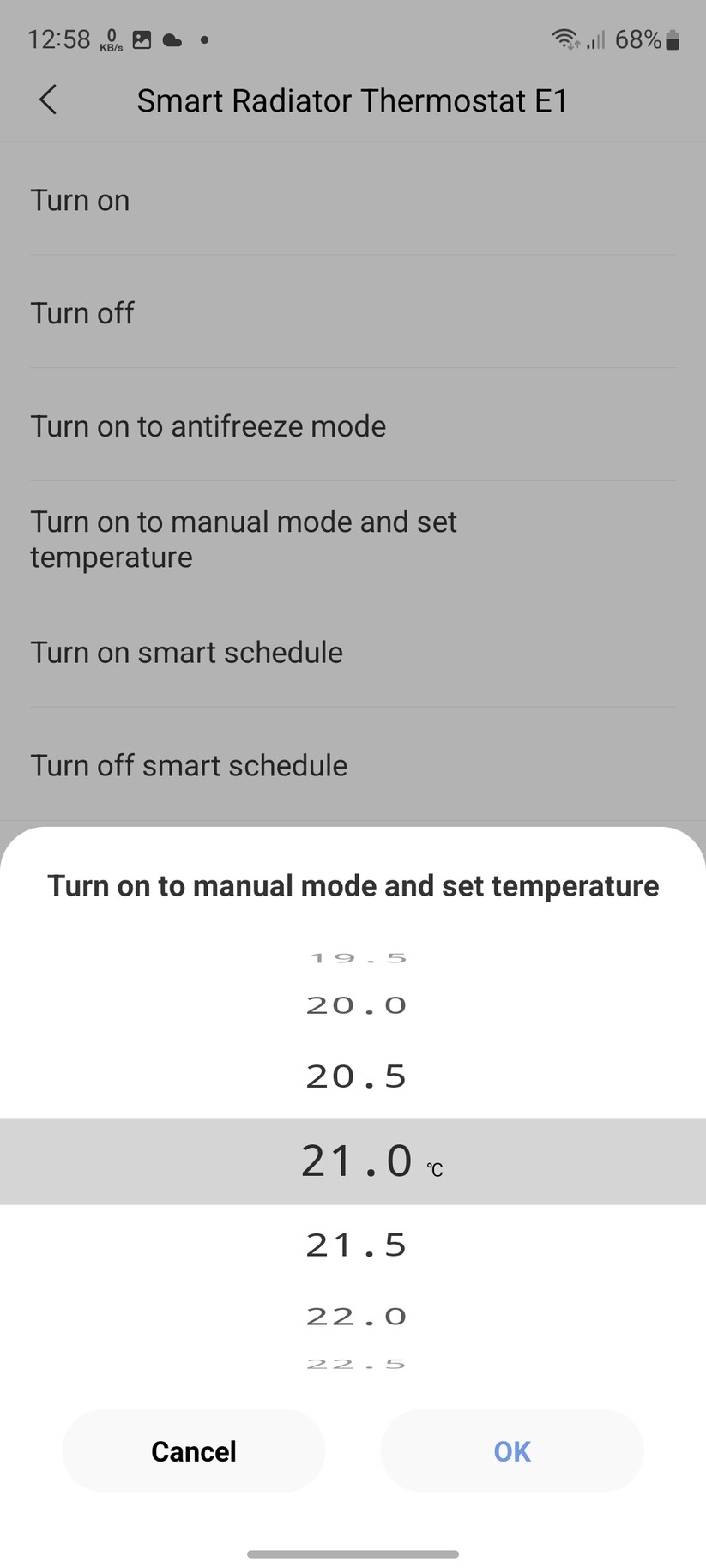This screenshot has height=1568, width=706.
Task: Tap the cellular signal strength icon
Action: click(x=595, y=39)
